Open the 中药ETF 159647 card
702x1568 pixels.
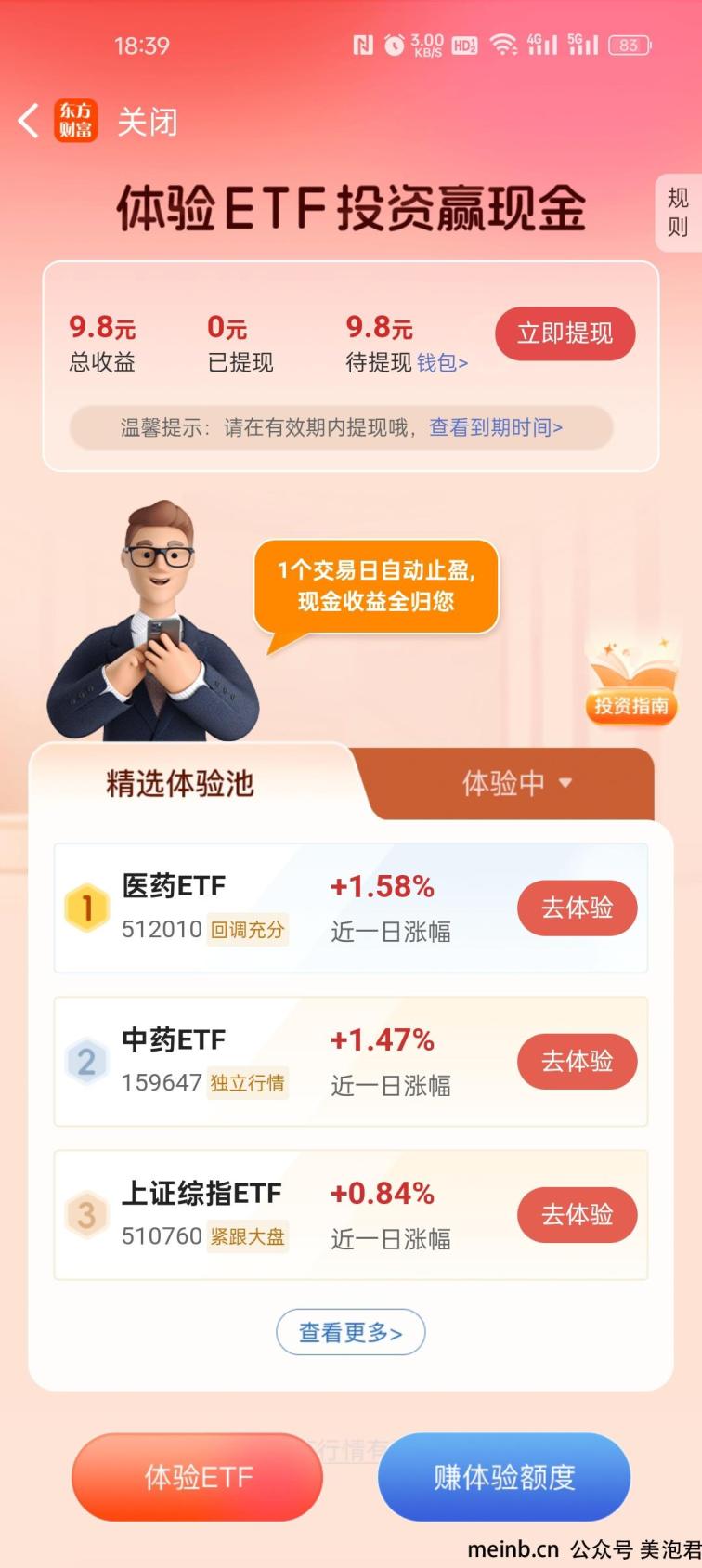click(351, 1061)
